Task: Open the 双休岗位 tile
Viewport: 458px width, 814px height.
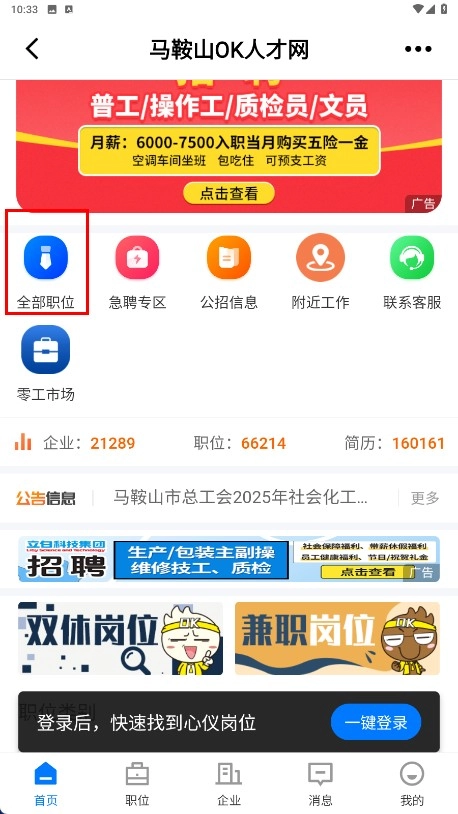Action: click(120, 639)
